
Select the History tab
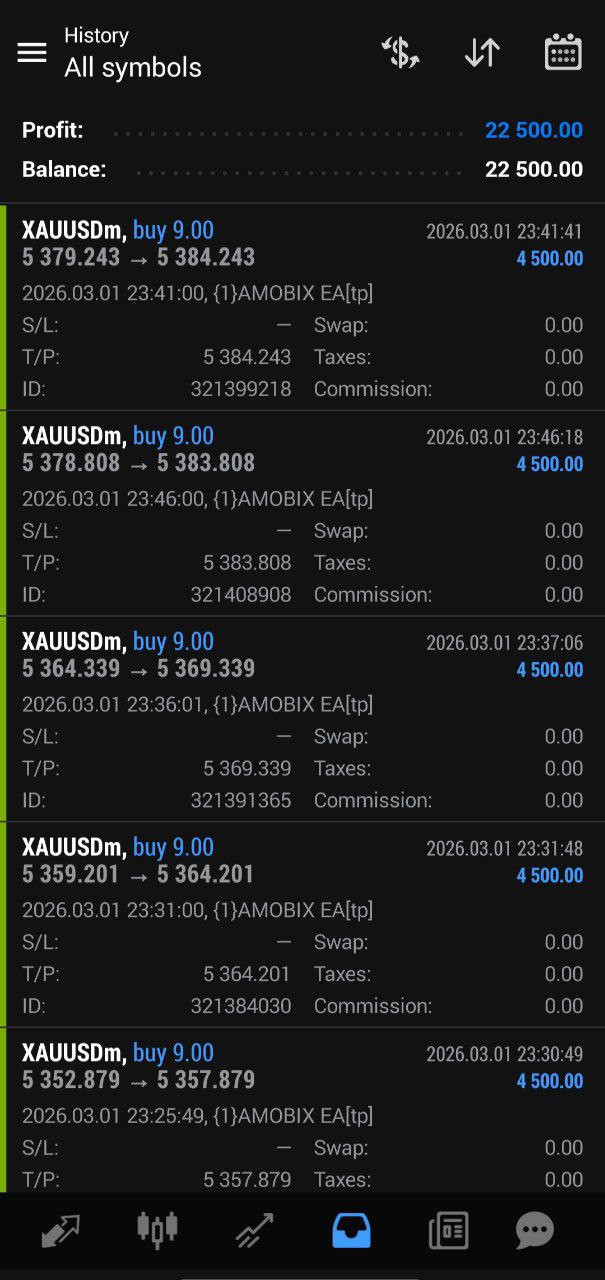click(x=351, y=1230)
